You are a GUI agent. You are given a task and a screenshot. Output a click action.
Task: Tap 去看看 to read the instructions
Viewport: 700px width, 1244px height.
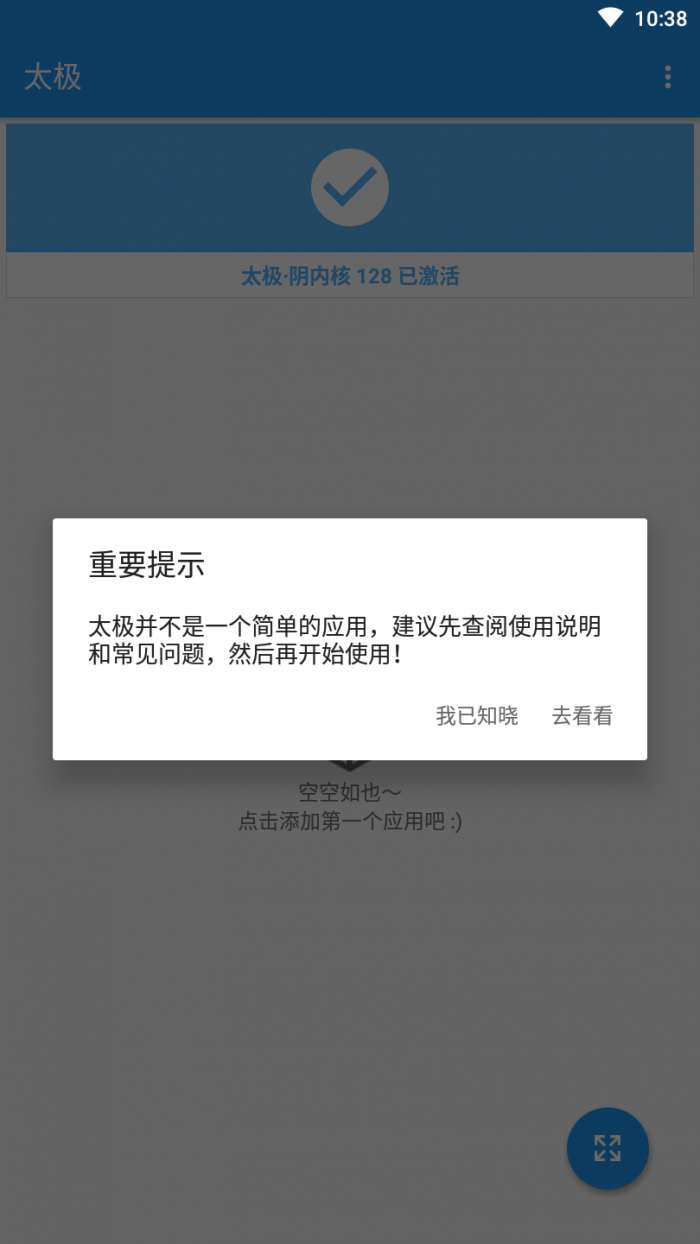(x=582, y=716)
